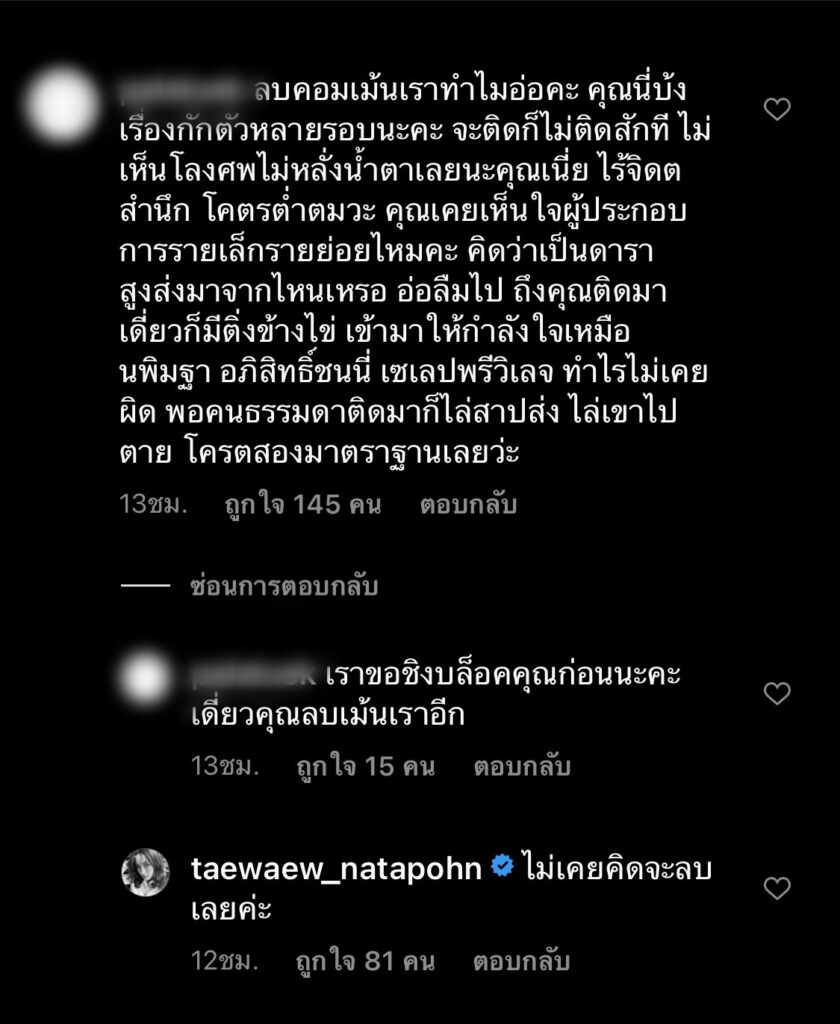The height and width of the screenshot is (1024, 840).
Task: Tap taewaew_natapohn's profile picture
Action: click(146, 872)
